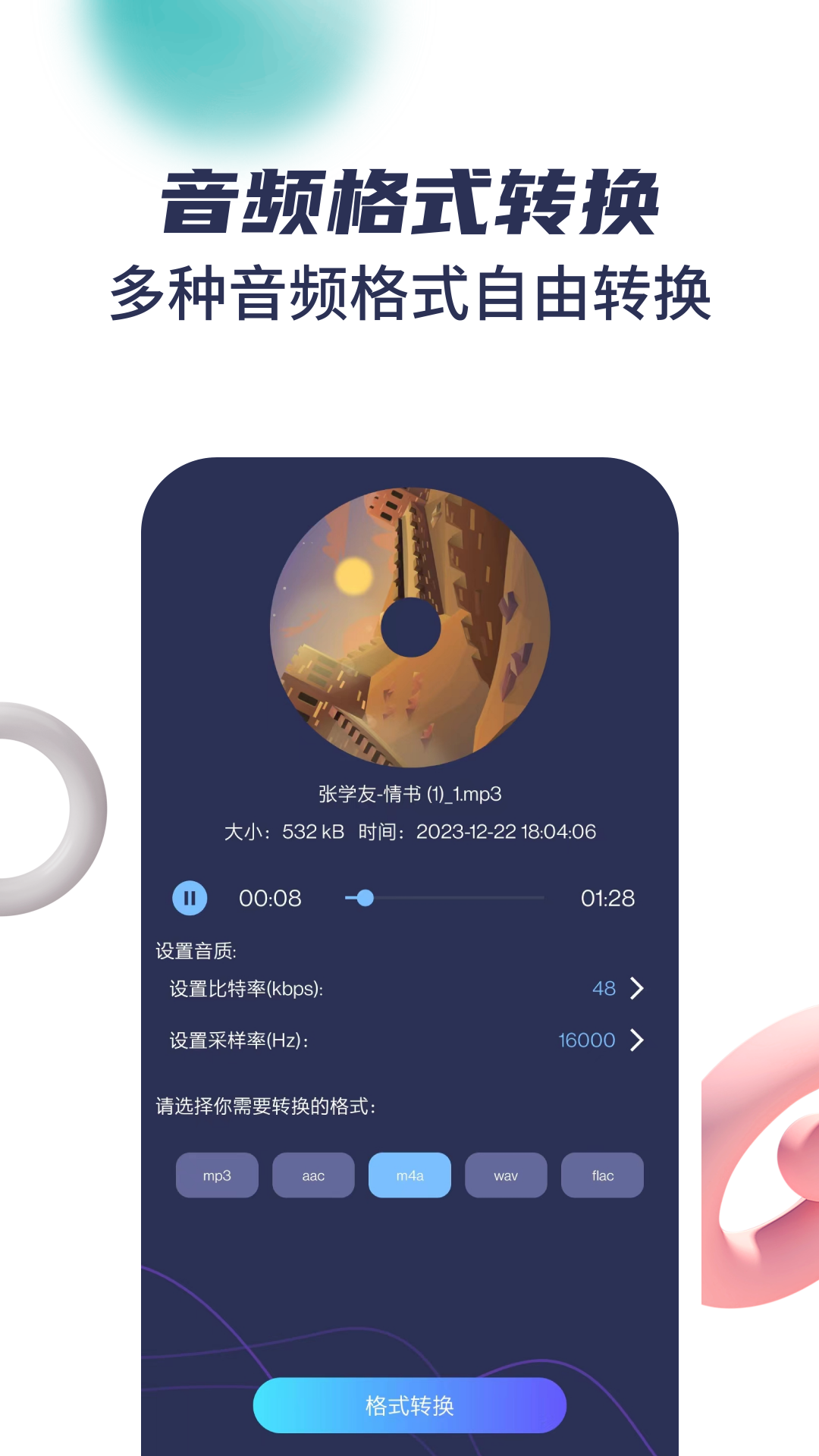Select the mp3 output format
Screen dimensions: 819x1456
coord(217,1175)
